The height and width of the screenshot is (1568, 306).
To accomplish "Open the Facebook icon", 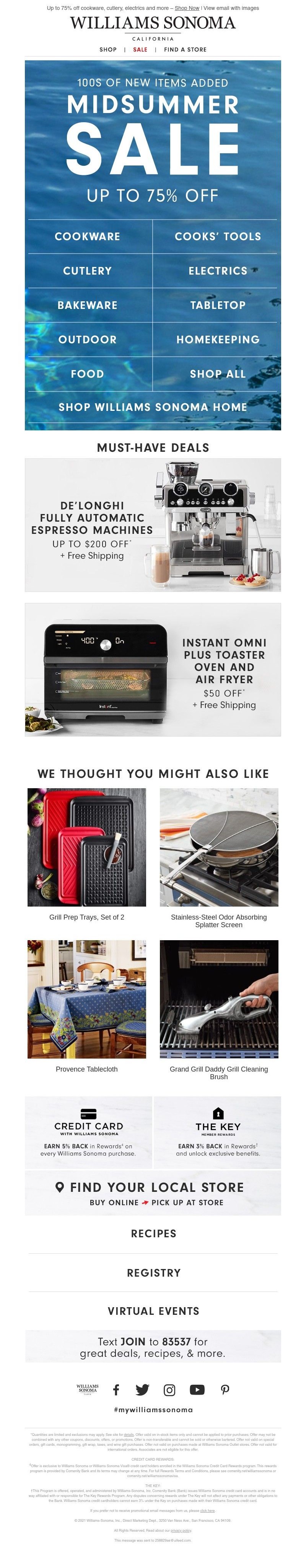I will pyautogui.click(x=116, y=1389).
